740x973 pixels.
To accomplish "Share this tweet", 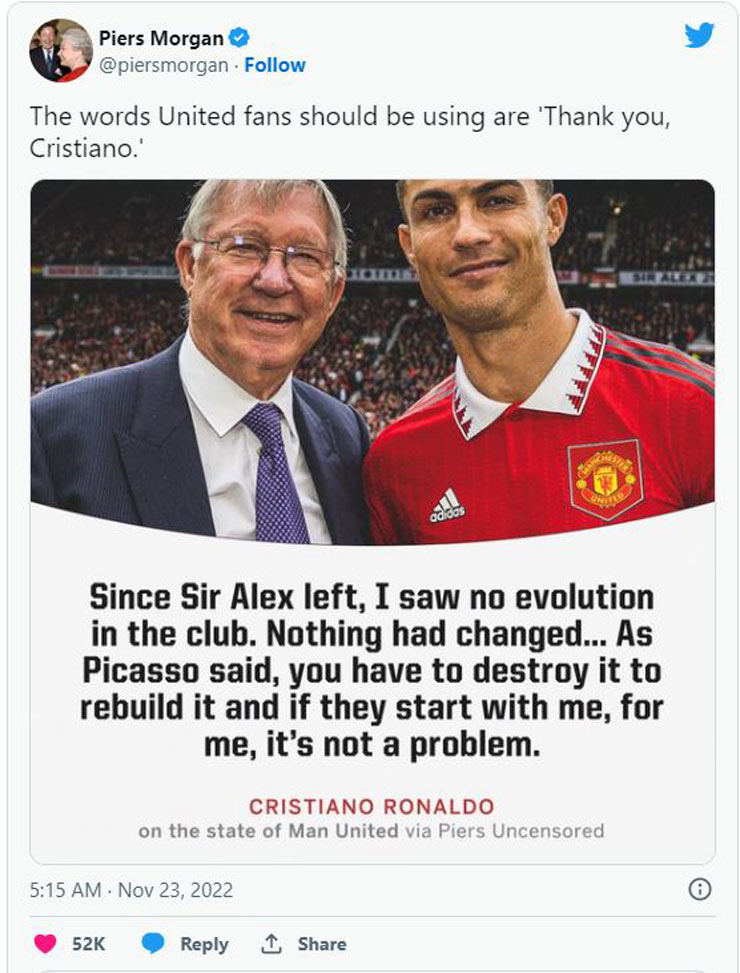I will pos(305,943).
